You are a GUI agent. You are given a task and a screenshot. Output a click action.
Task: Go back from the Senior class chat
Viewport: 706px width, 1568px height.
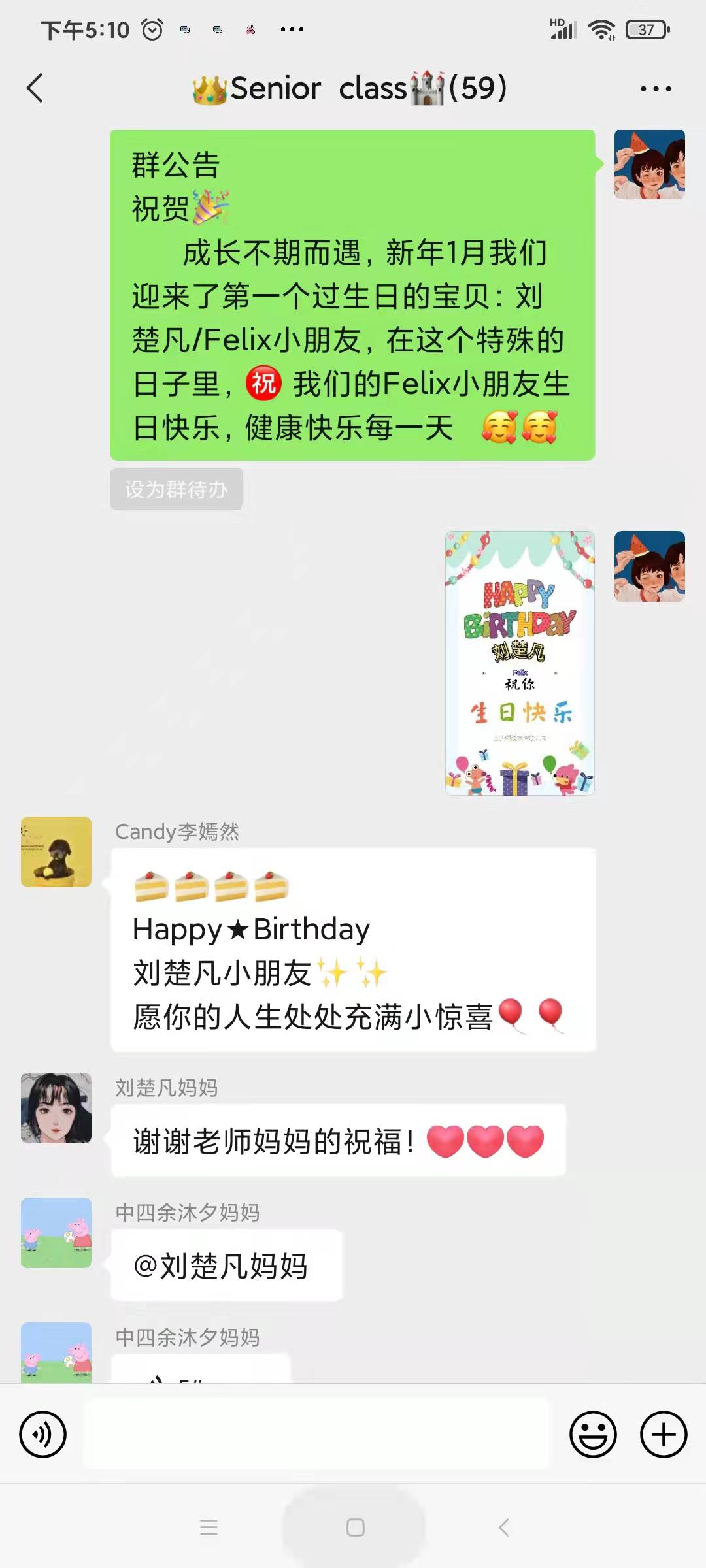point(35,88)
